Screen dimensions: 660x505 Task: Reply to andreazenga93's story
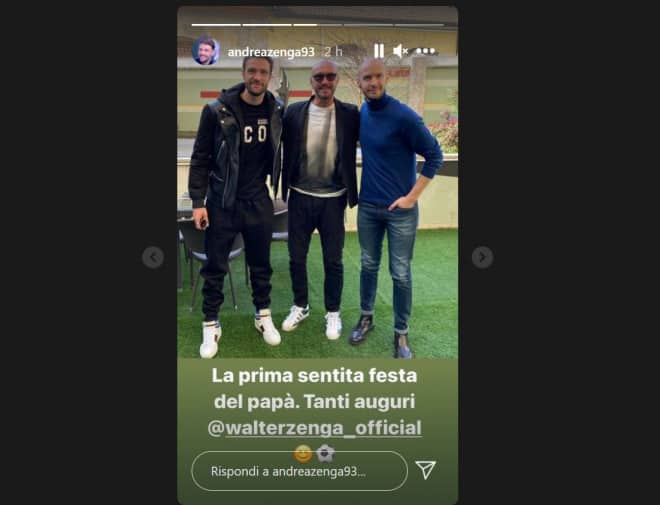coord(299,471)
